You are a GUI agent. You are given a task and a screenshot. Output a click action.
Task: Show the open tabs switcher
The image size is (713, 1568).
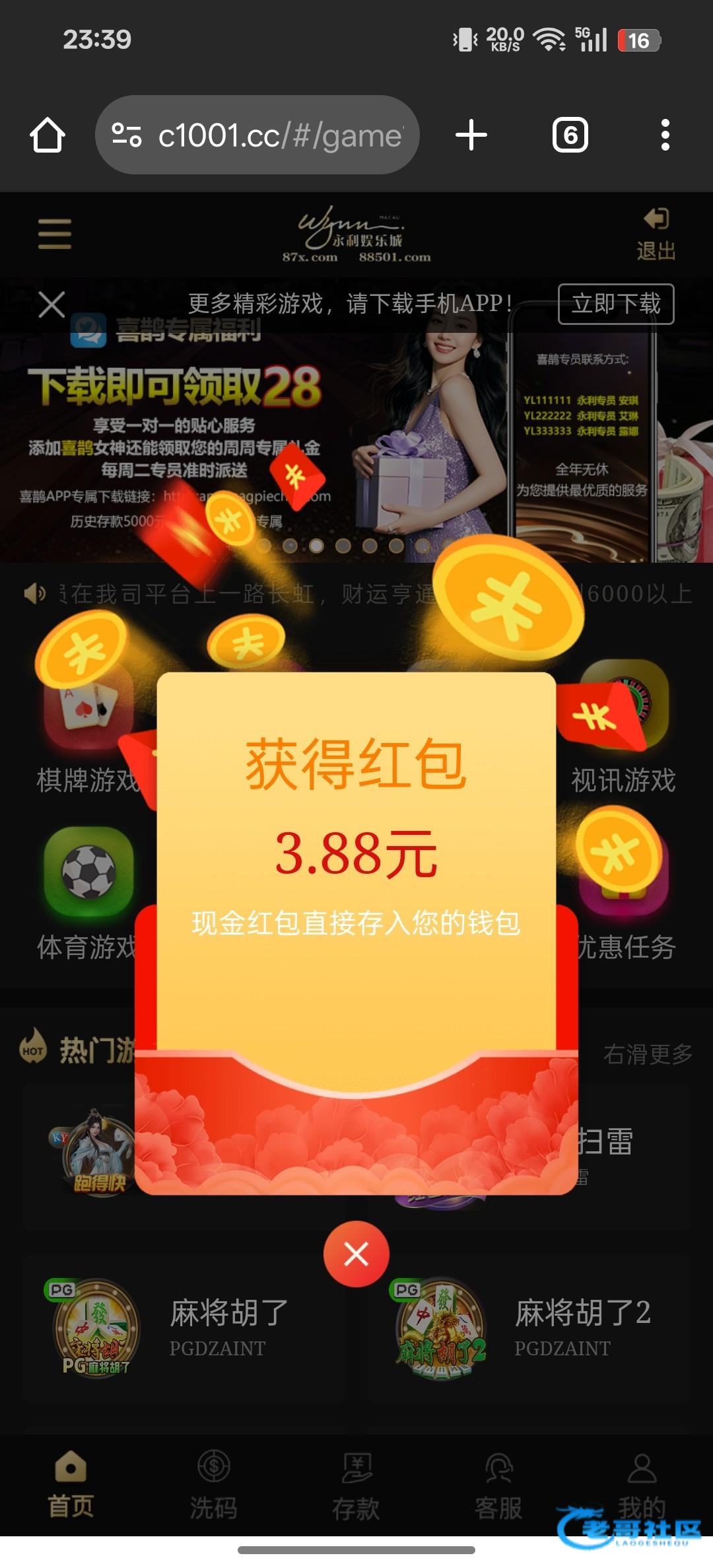[570, 135]
